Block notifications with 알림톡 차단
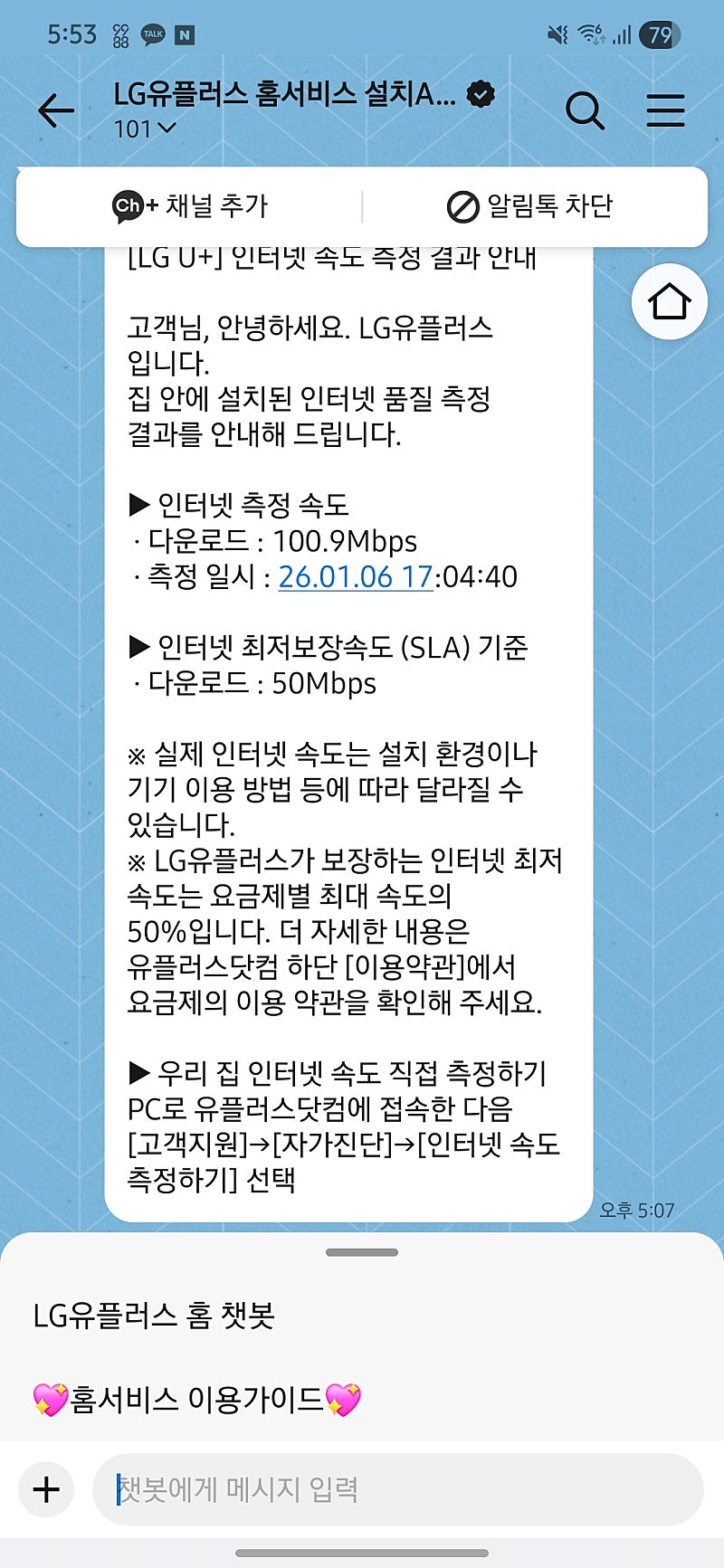This screenshot has width=724, height=1568. click(530, 206)
